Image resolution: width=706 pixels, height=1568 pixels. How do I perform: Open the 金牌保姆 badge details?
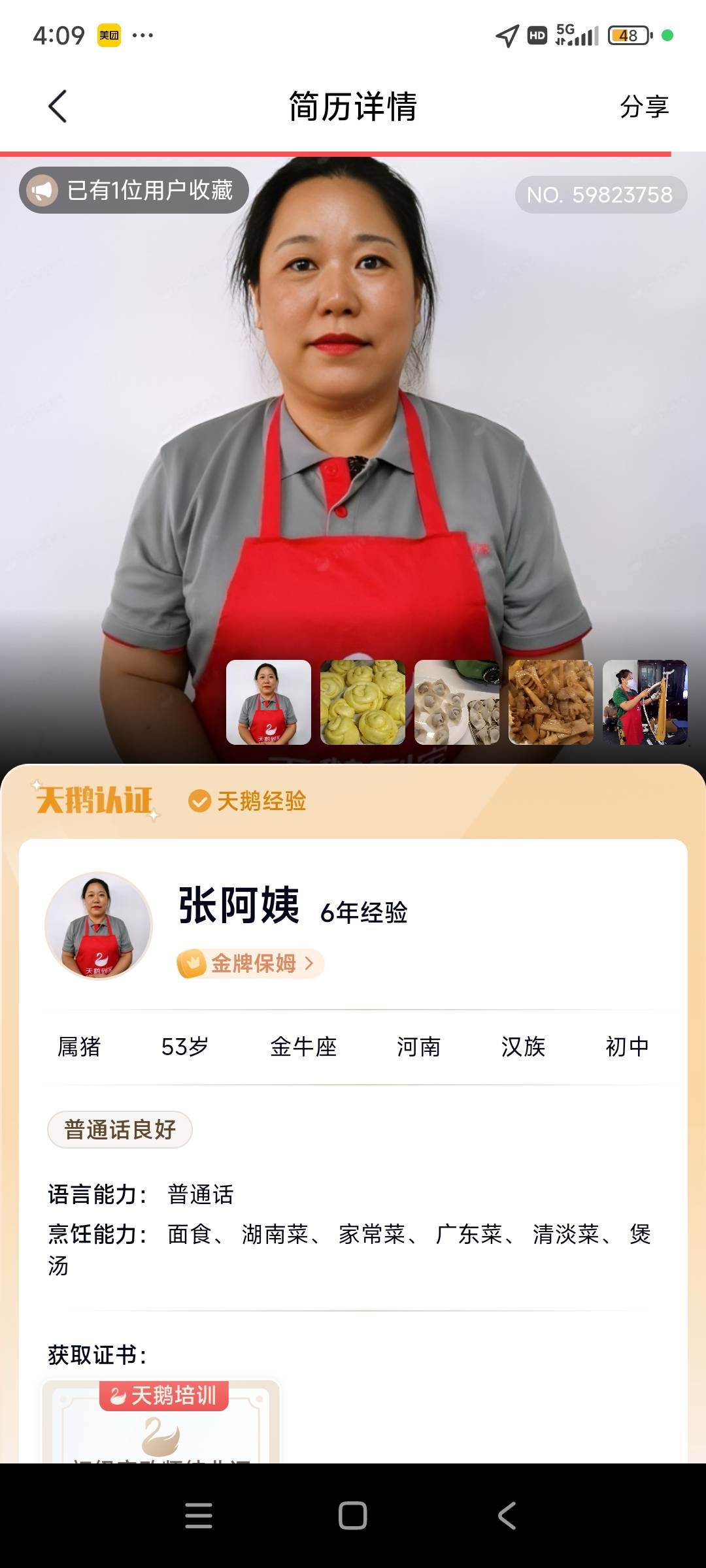(250, 963)
